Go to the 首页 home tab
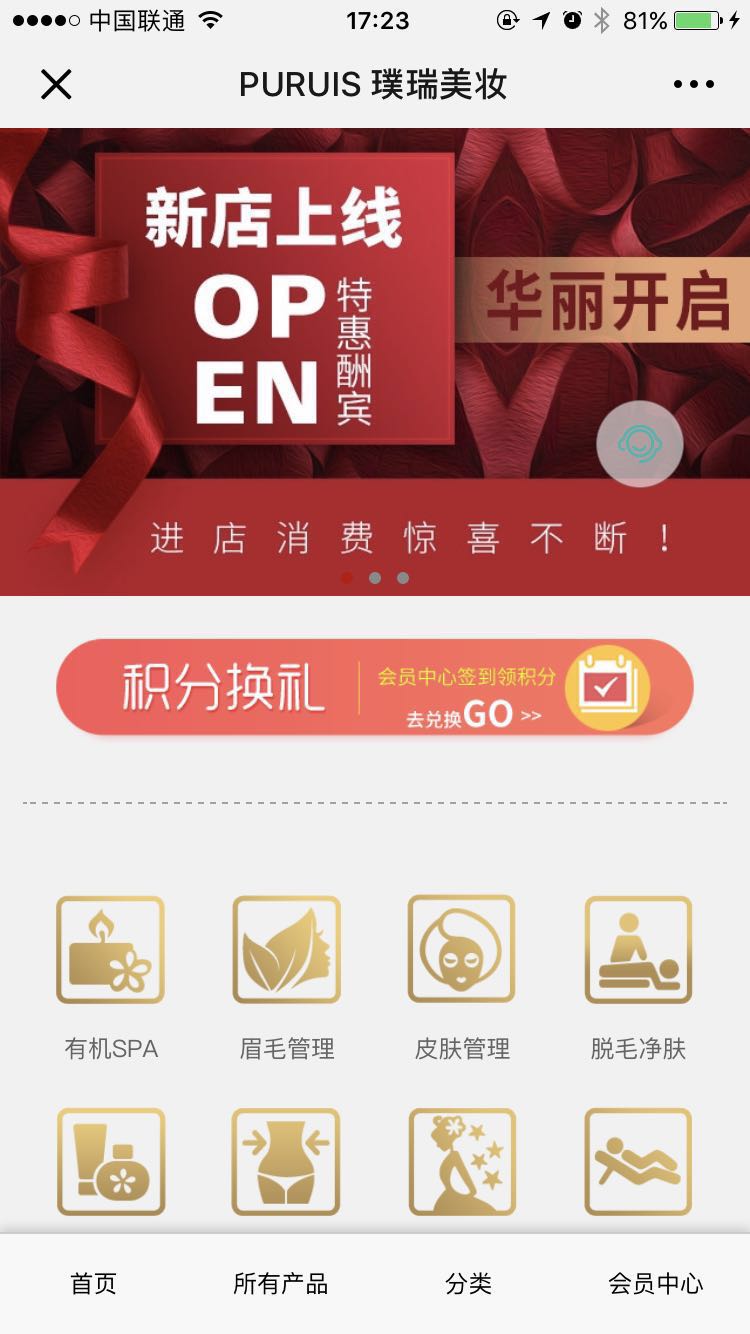 [93, 1284]
